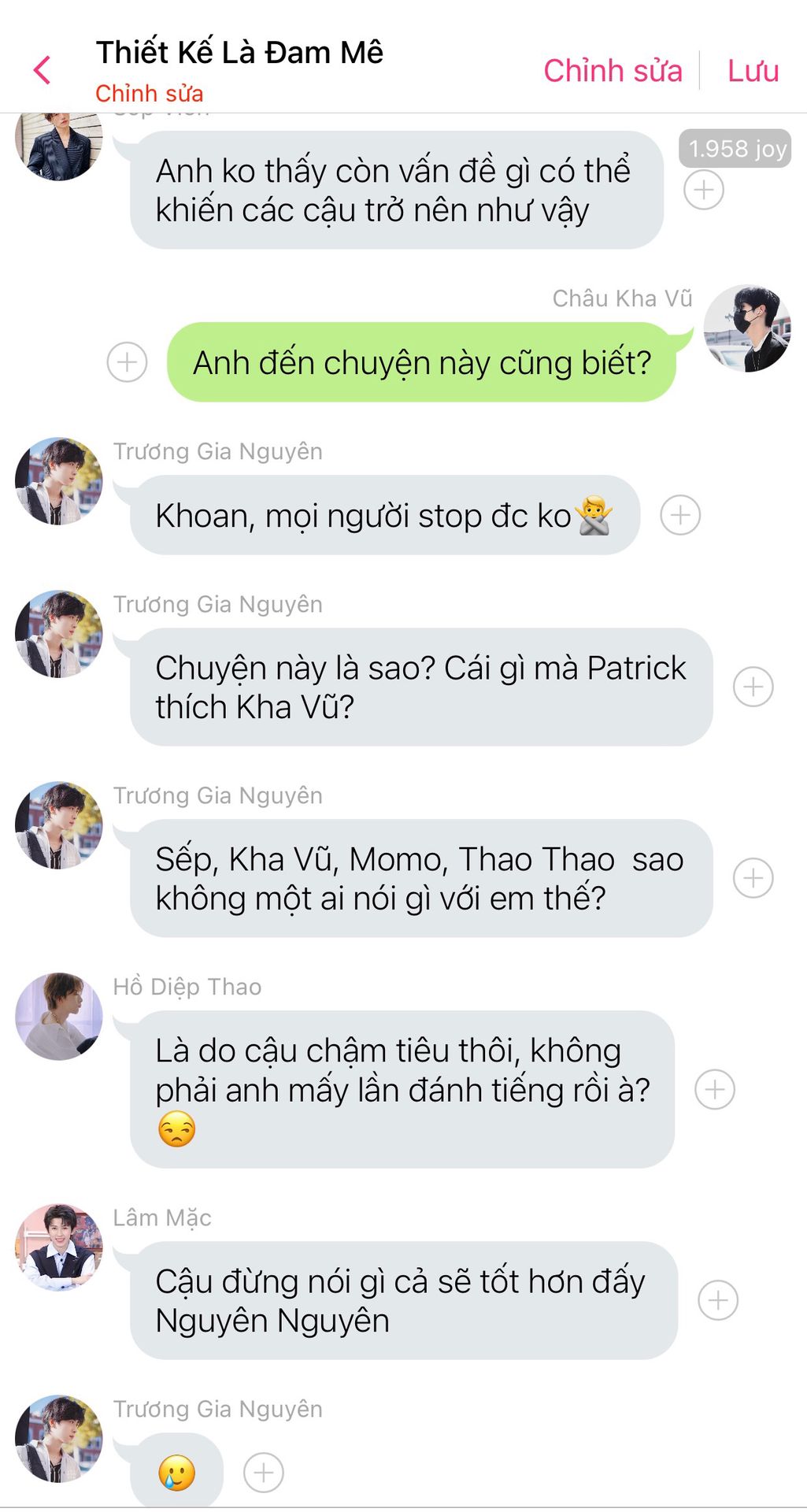Select the green 'Anh đến chuyện này' bubble

[421, 362]
